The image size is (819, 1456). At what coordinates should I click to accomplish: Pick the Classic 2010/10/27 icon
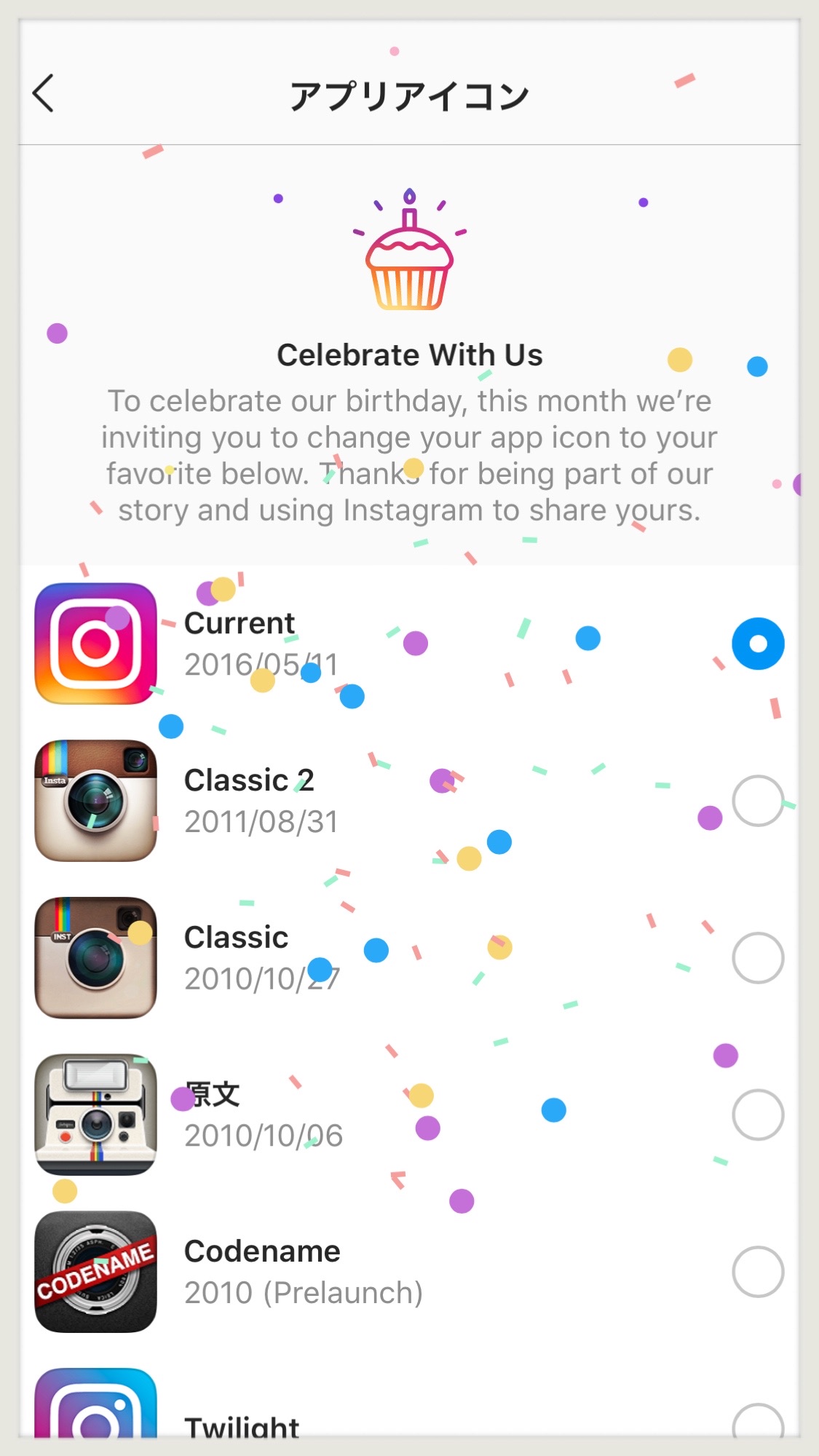[409, 958]
